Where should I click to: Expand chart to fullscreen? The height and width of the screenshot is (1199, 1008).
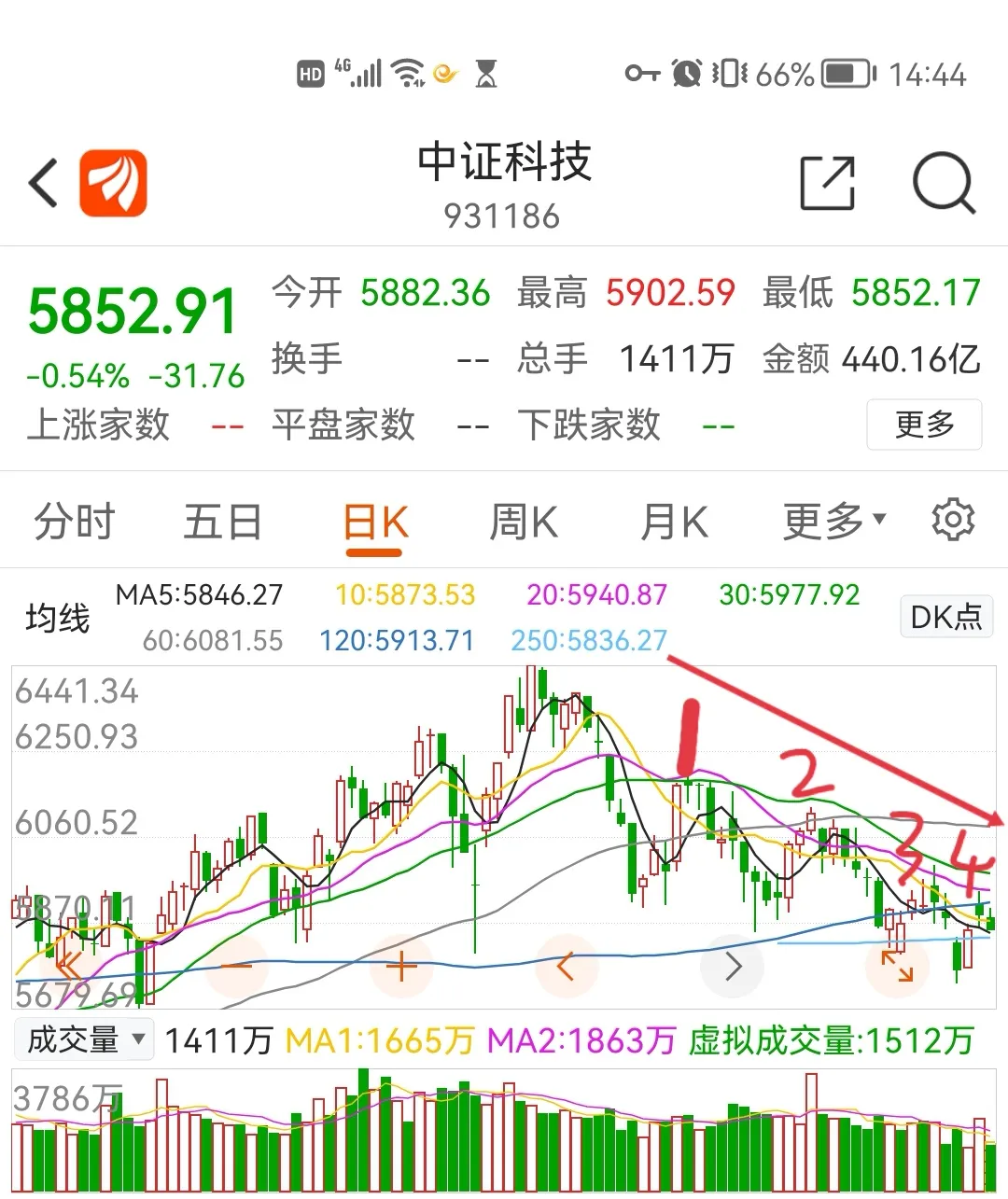tap(897, 966)
